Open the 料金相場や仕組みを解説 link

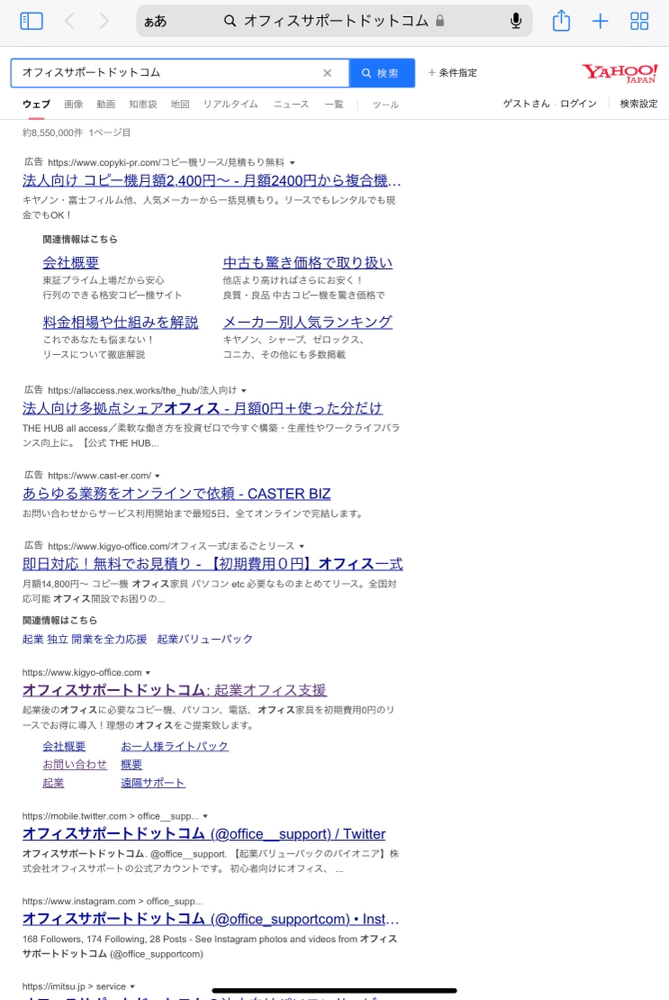[120, 322]
